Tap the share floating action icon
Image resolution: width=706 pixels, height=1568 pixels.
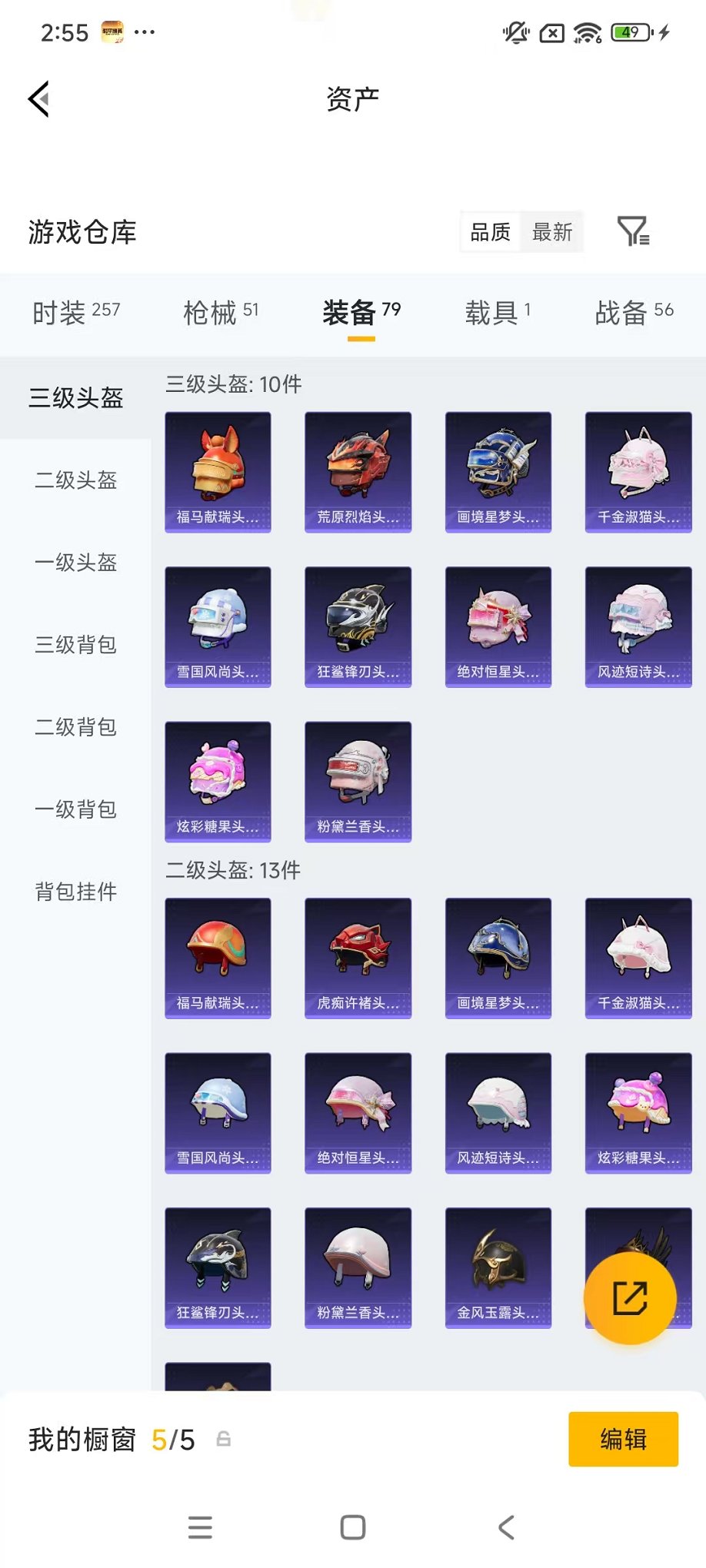point(631,1299)
